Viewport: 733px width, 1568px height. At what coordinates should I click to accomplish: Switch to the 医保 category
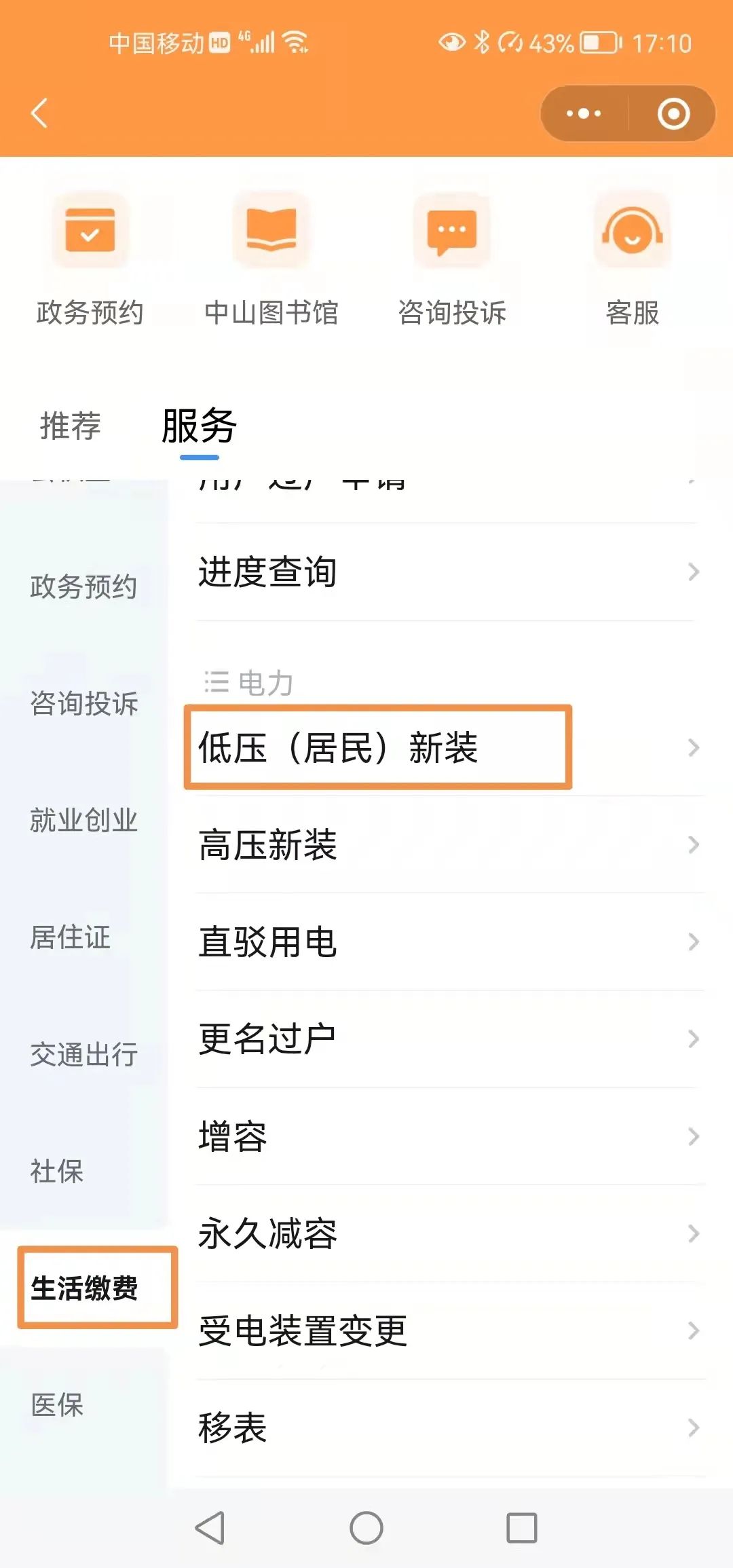[56, 1404]
